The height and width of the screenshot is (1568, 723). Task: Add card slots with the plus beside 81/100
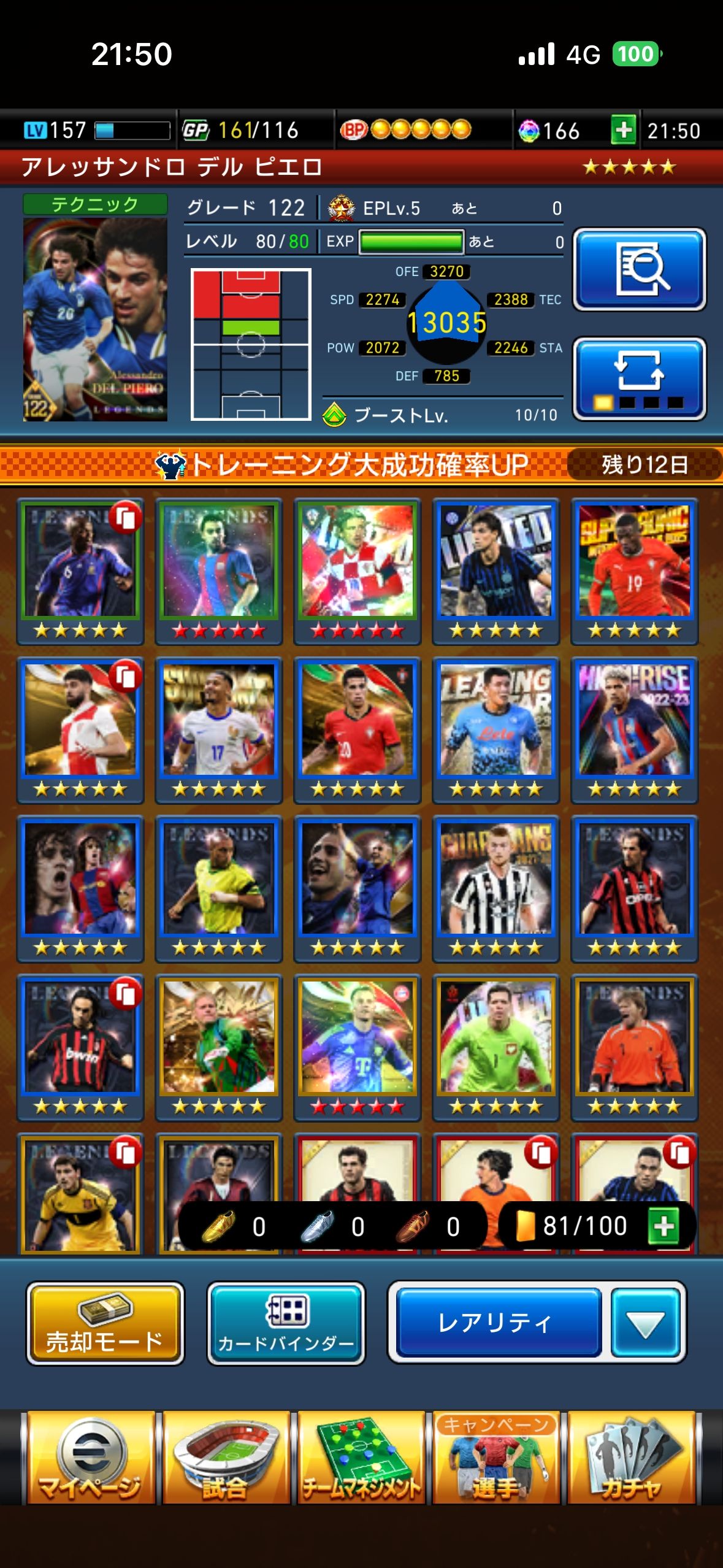[x=665, y=1226]
